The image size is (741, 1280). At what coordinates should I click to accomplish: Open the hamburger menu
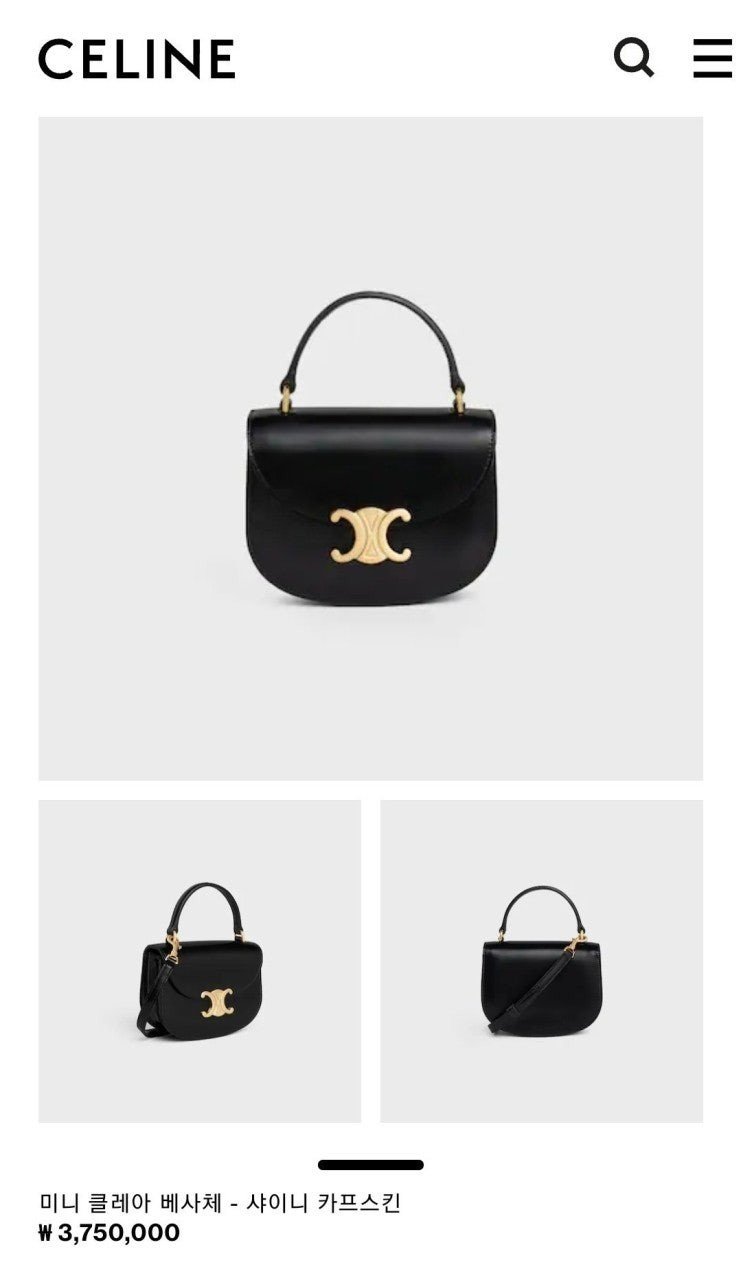(712, 58)
